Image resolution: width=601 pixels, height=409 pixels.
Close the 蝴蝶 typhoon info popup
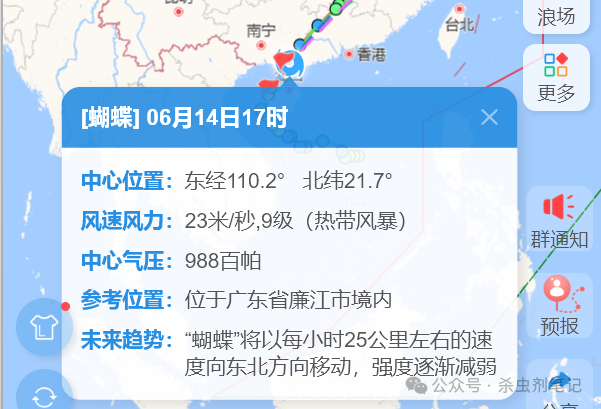[489, 117]
